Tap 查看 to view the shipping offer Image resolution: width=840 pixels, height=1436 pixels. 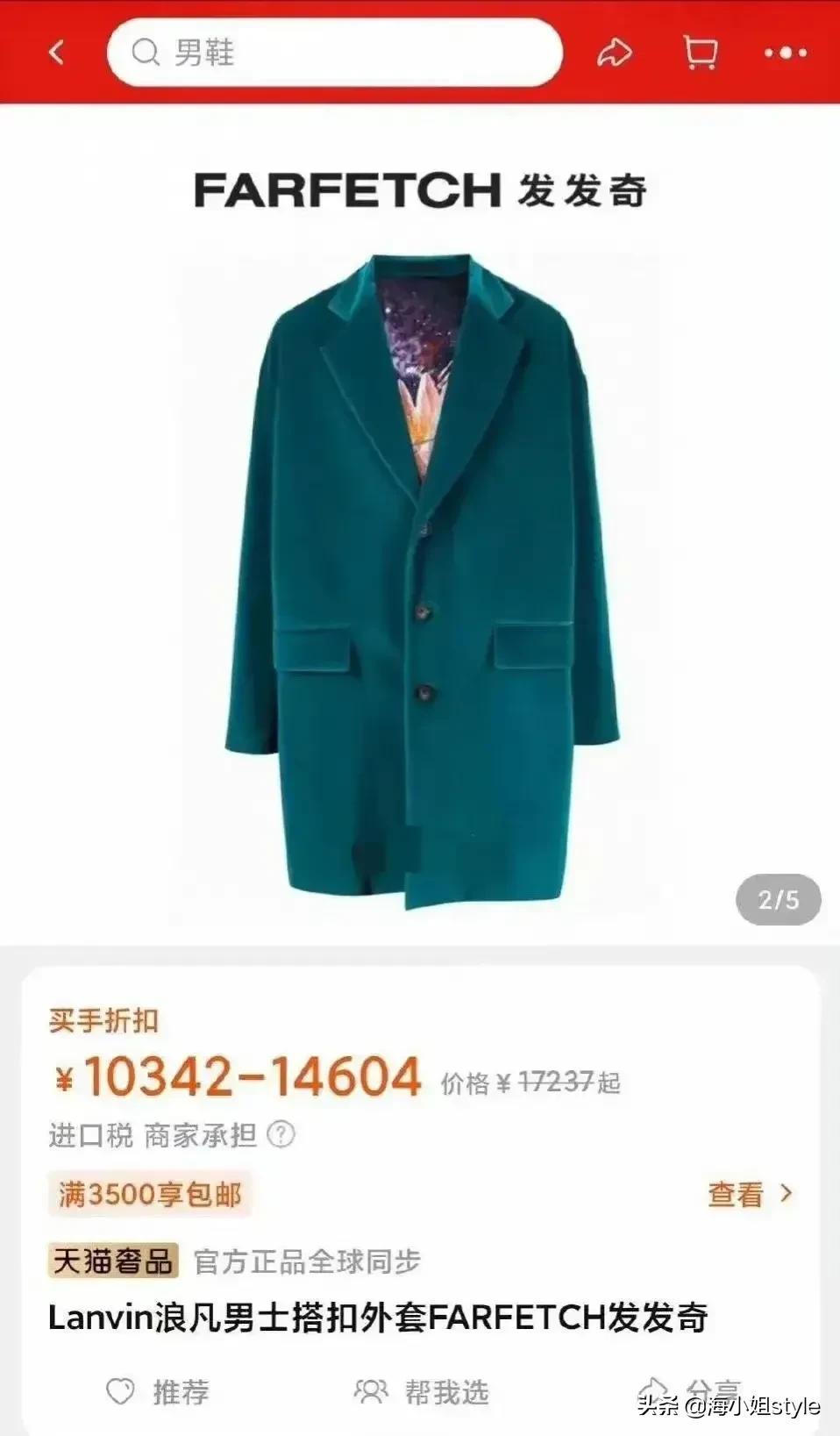tap(749, 1194)
